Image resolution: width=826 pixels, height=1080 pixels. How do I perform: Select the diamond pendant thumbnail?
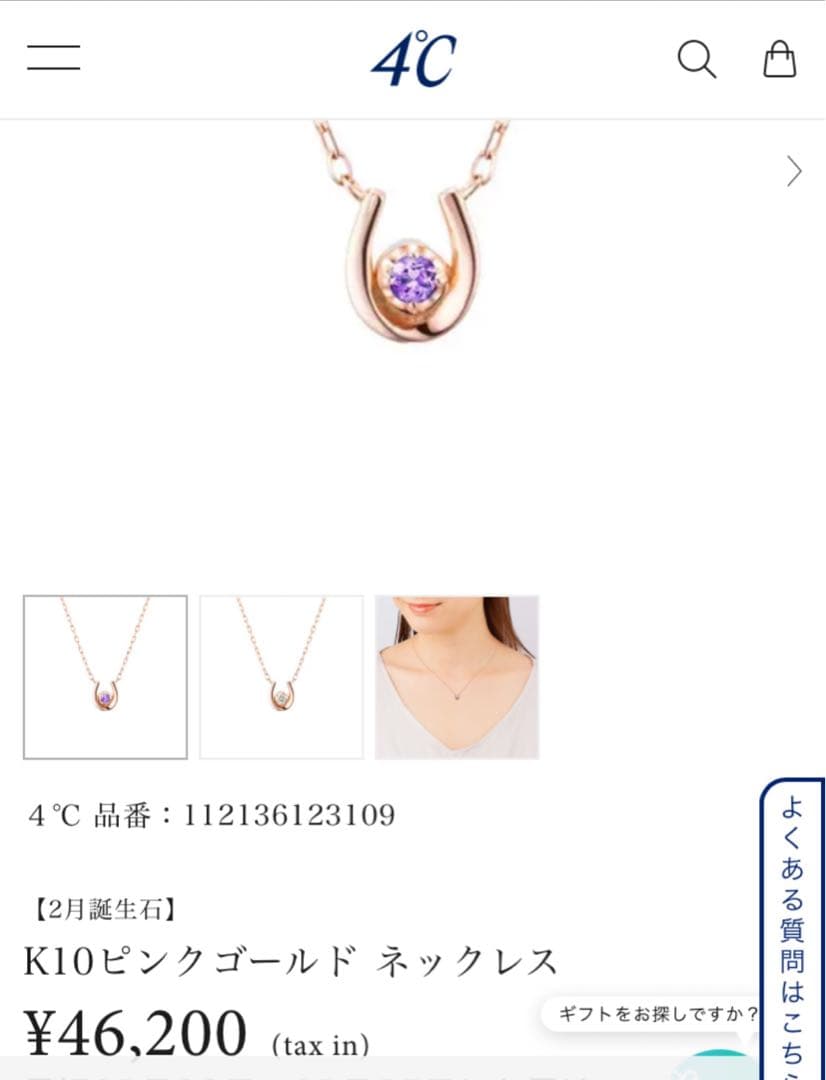point(281,677)
